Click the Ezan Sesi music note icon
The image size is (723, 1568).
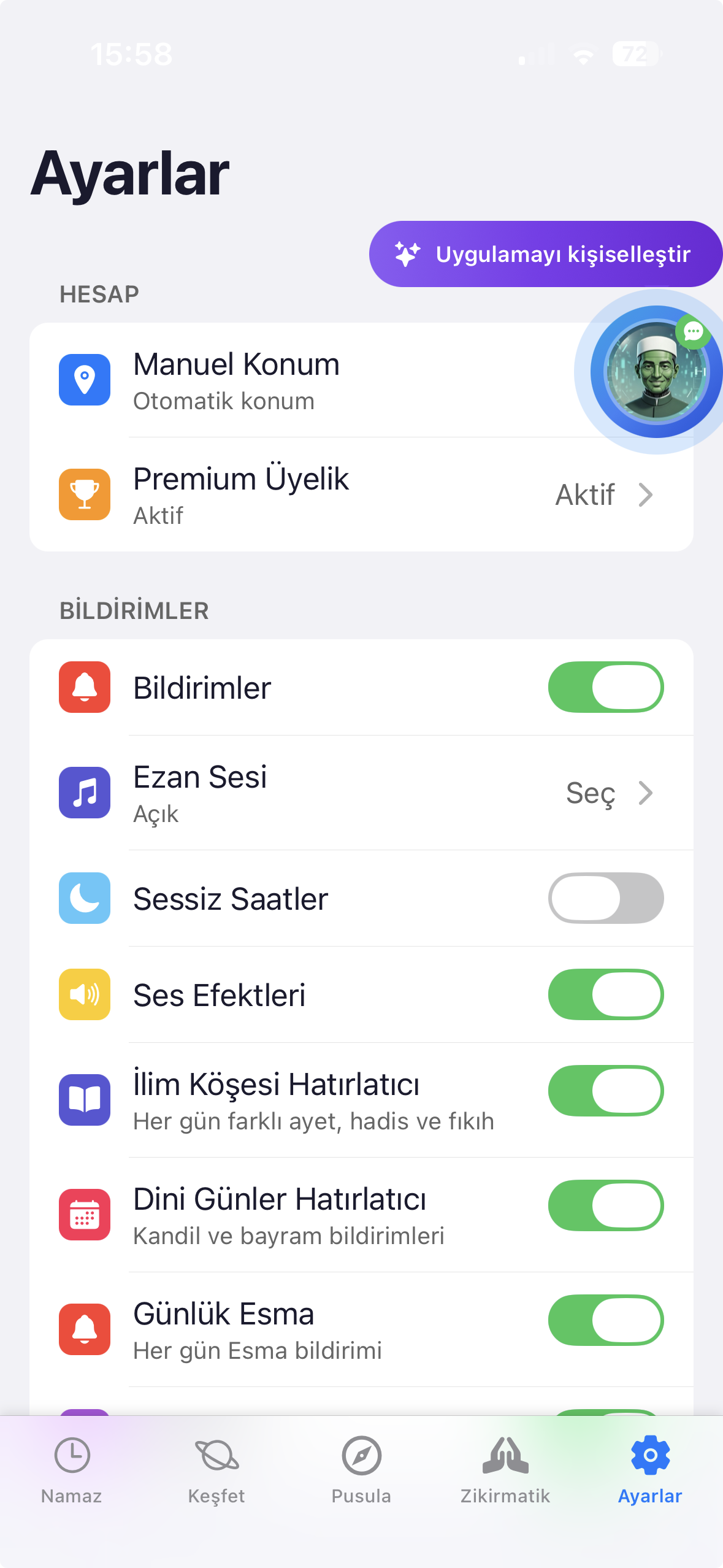tap(84, 793)
